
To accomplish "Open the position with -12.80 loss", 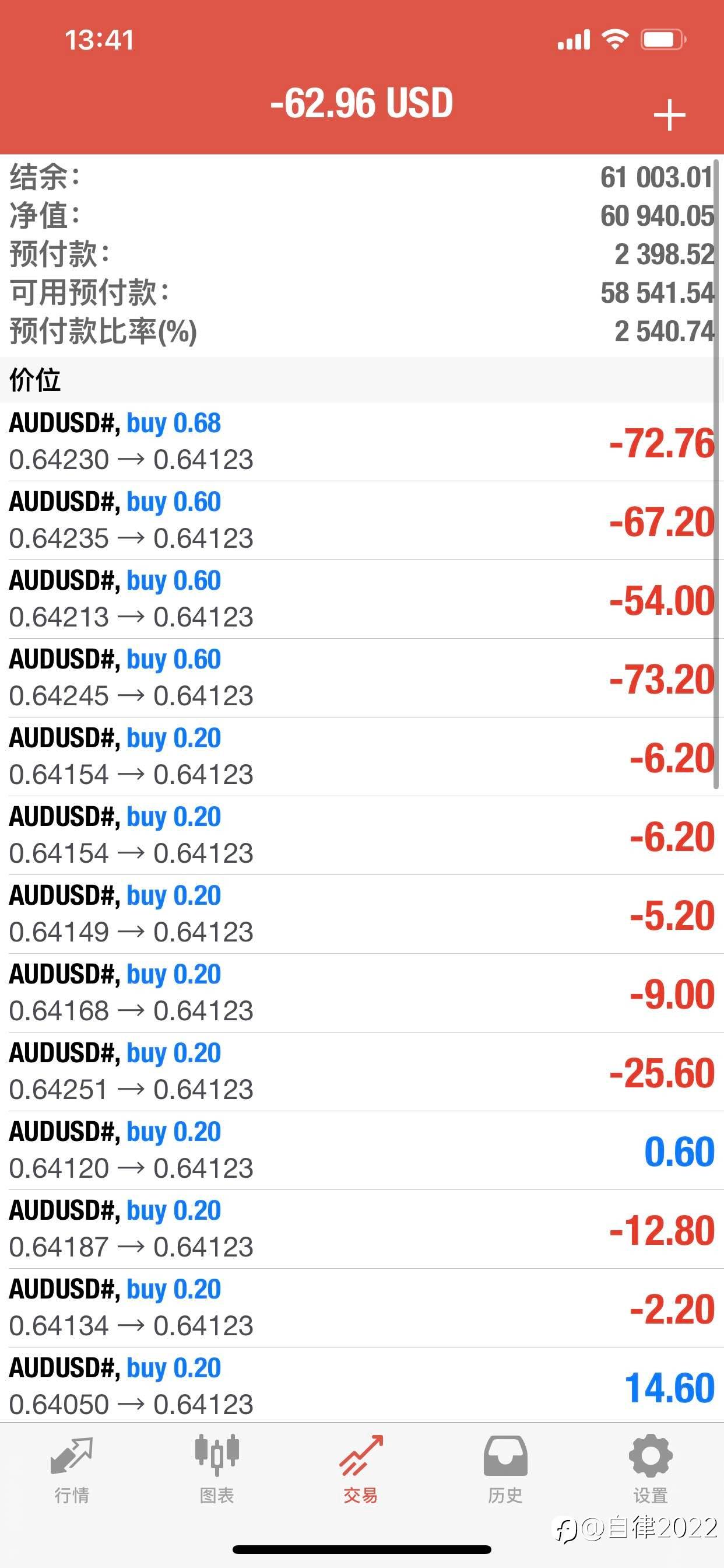I will (x=362, y=1229).
